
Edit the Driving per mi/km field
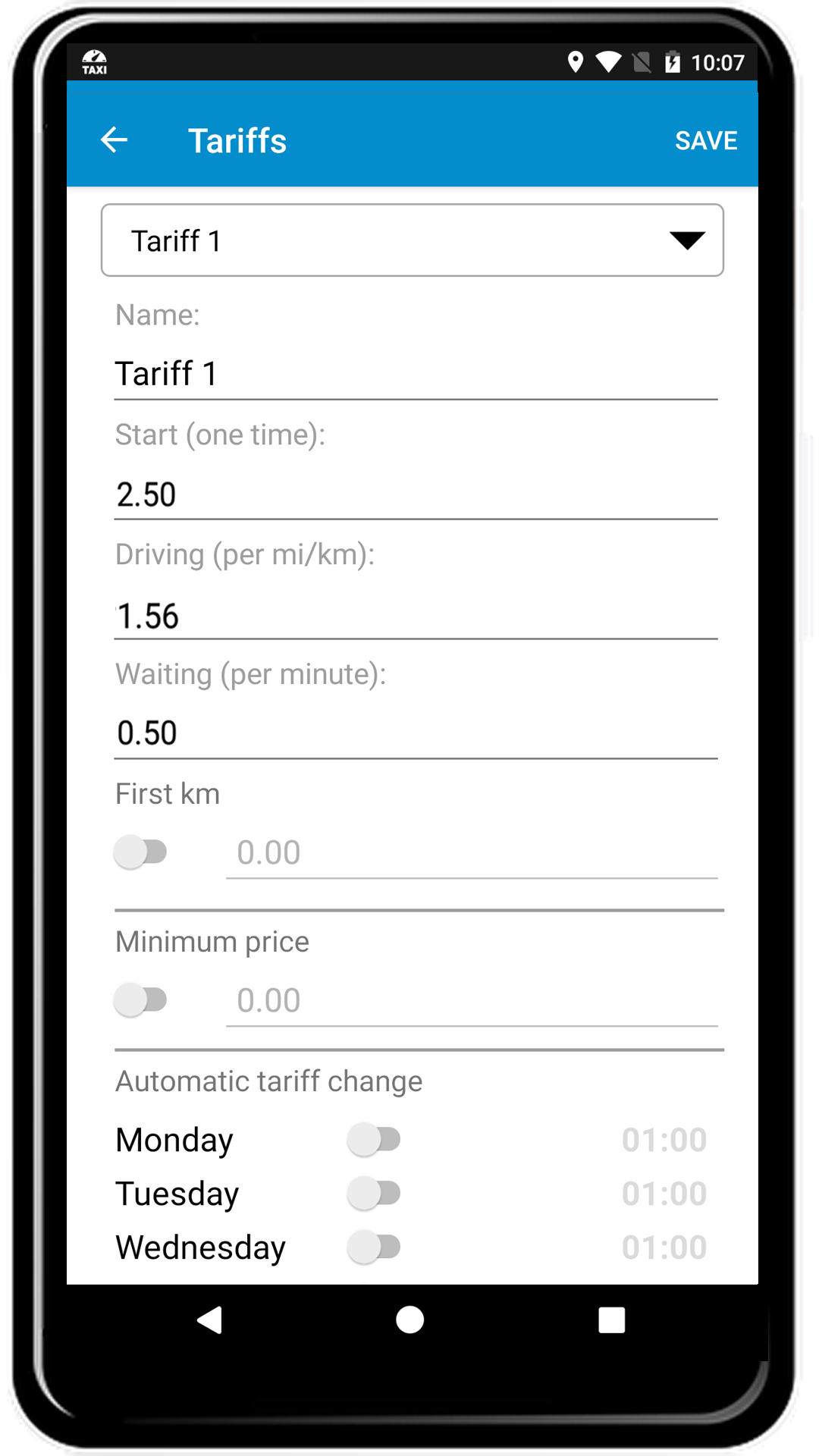click(416, 615)
